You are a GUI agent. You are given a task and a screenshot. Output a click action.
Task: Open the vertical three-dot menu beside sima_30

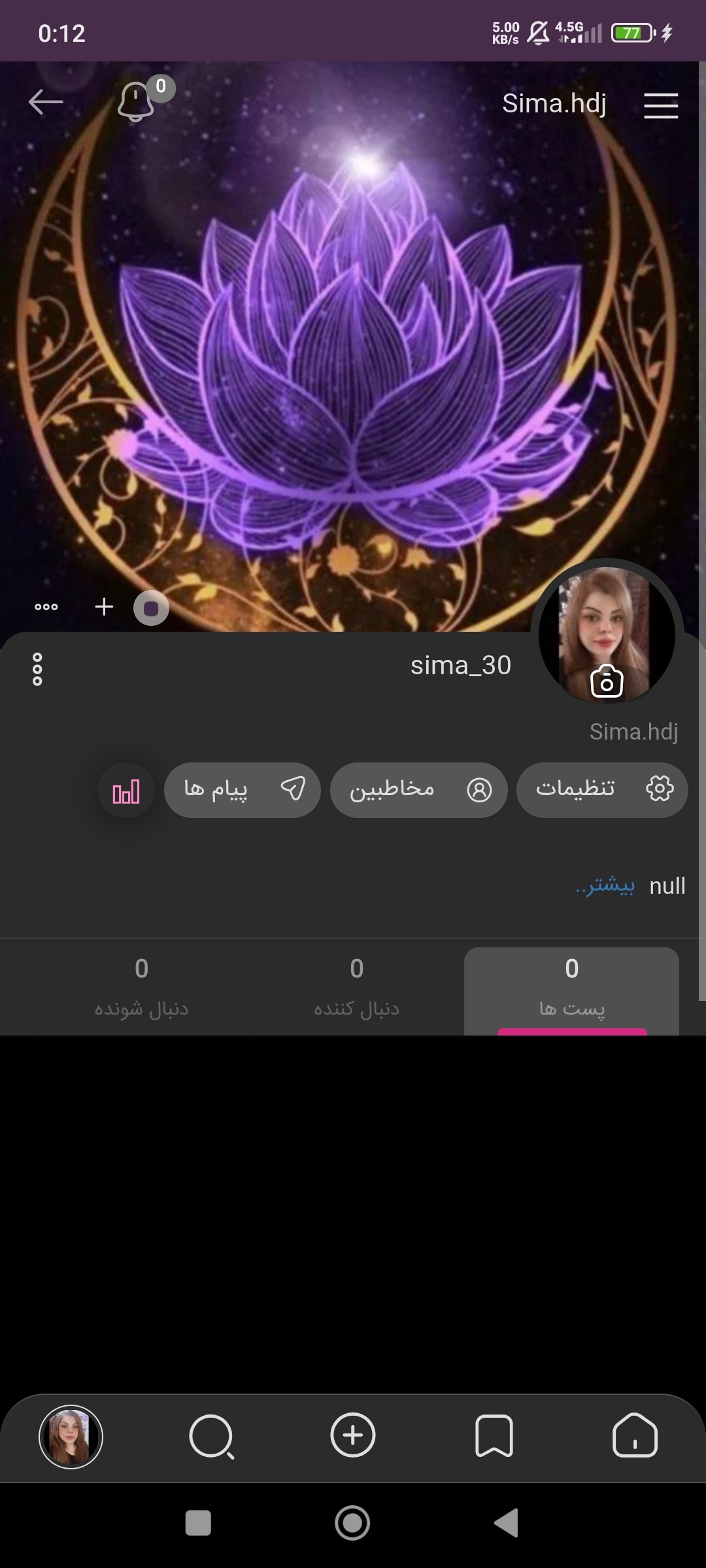tap(37, 669)
